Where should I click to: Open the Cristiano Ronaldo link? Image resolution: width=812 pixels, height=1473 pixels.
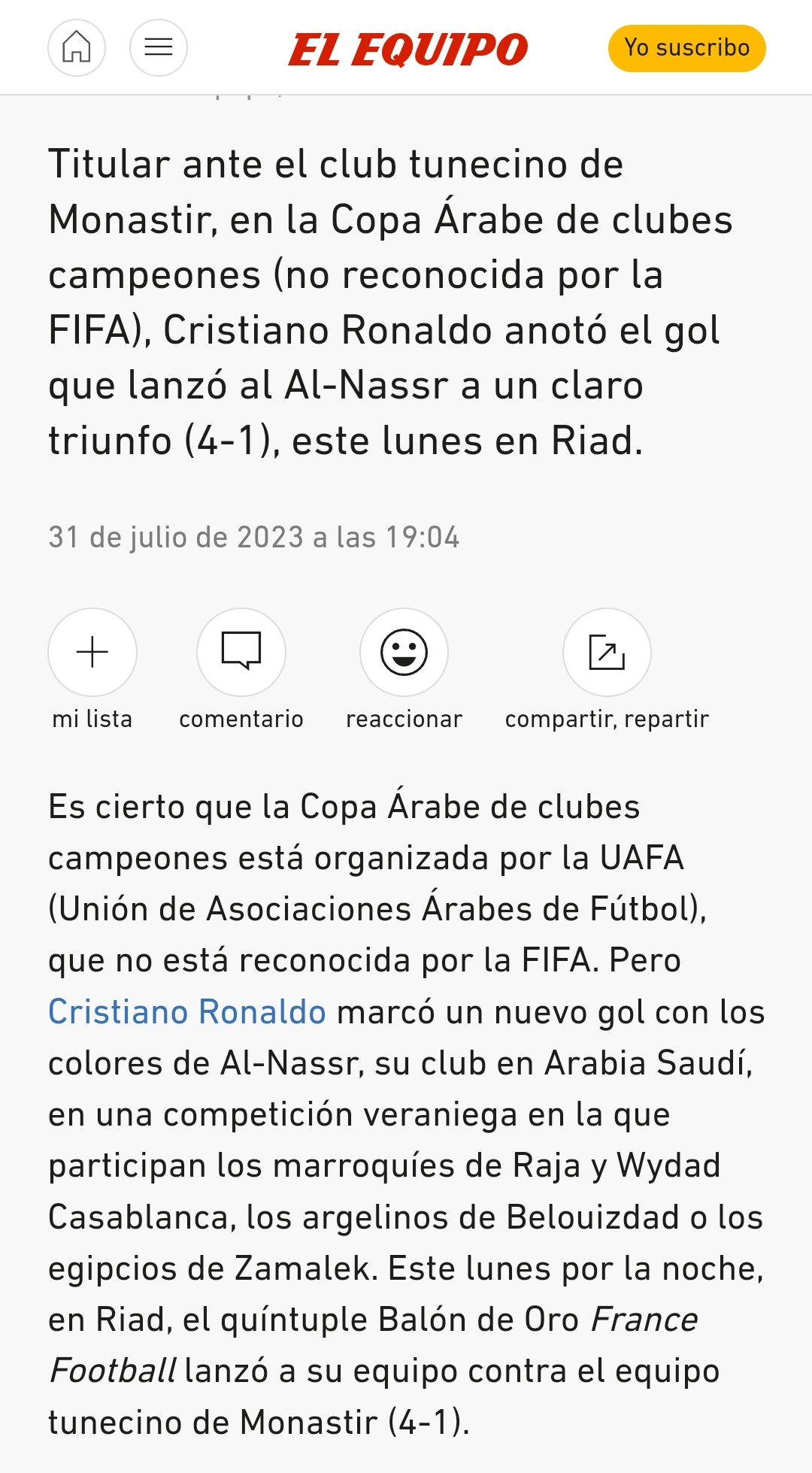click(187, 1011)
